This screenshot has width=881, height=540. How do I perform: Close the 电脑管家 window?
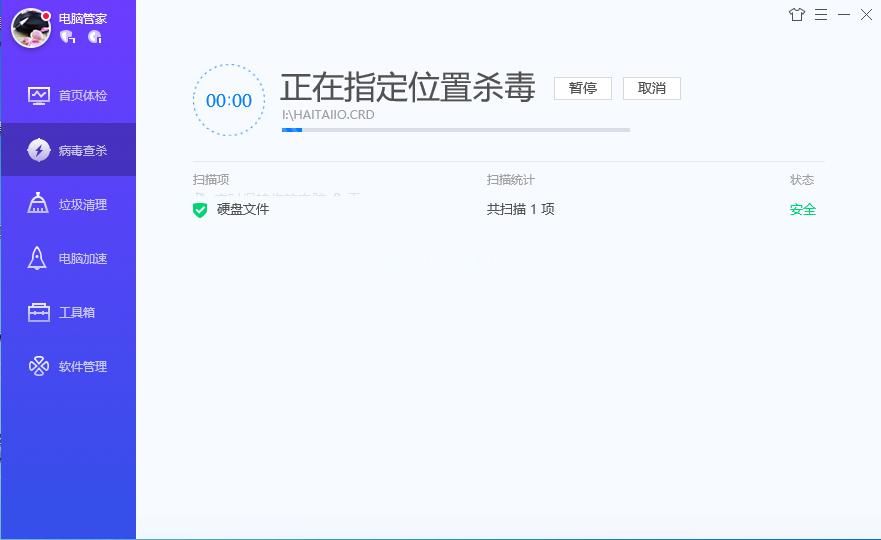pos(867,15)
